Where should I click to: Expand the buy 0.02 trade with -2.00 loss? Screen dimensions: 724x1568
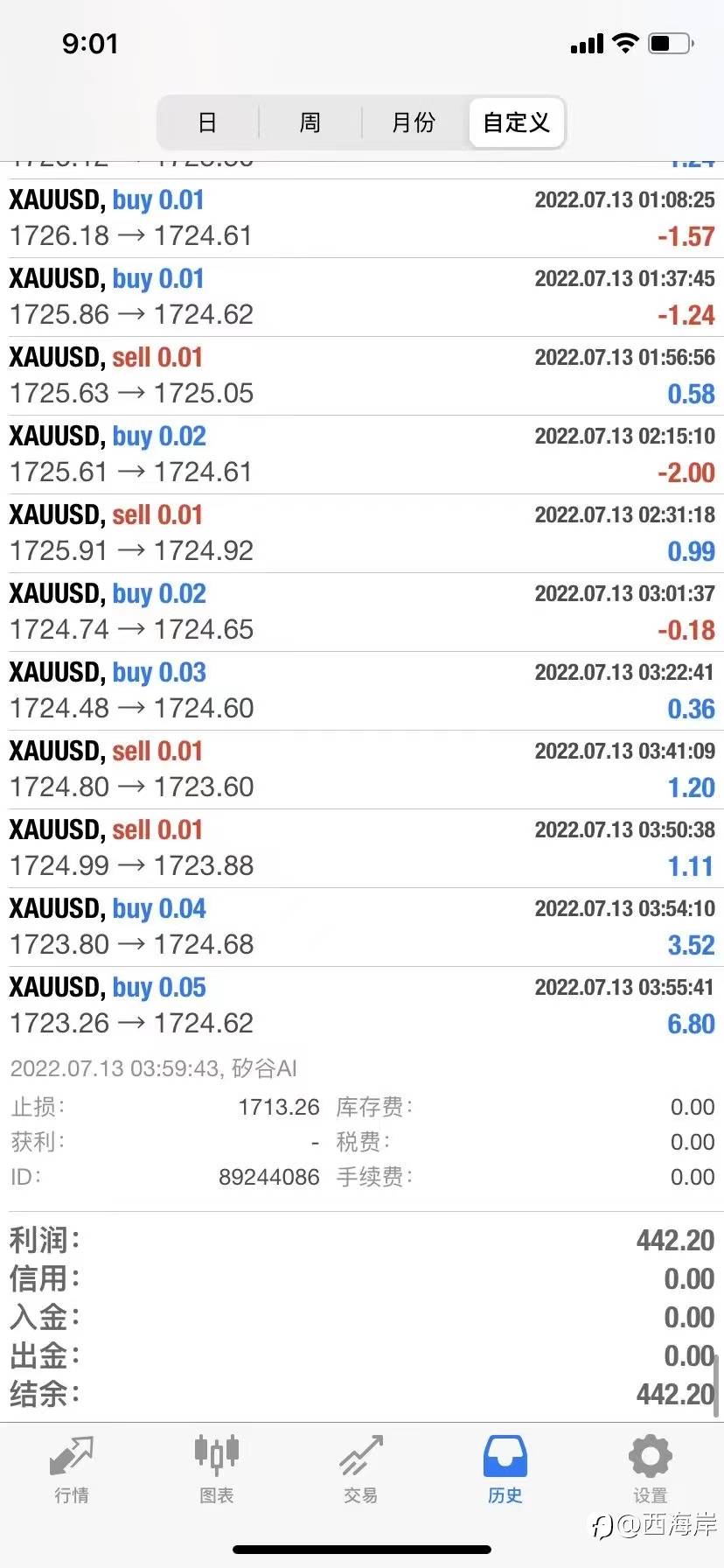362,455
